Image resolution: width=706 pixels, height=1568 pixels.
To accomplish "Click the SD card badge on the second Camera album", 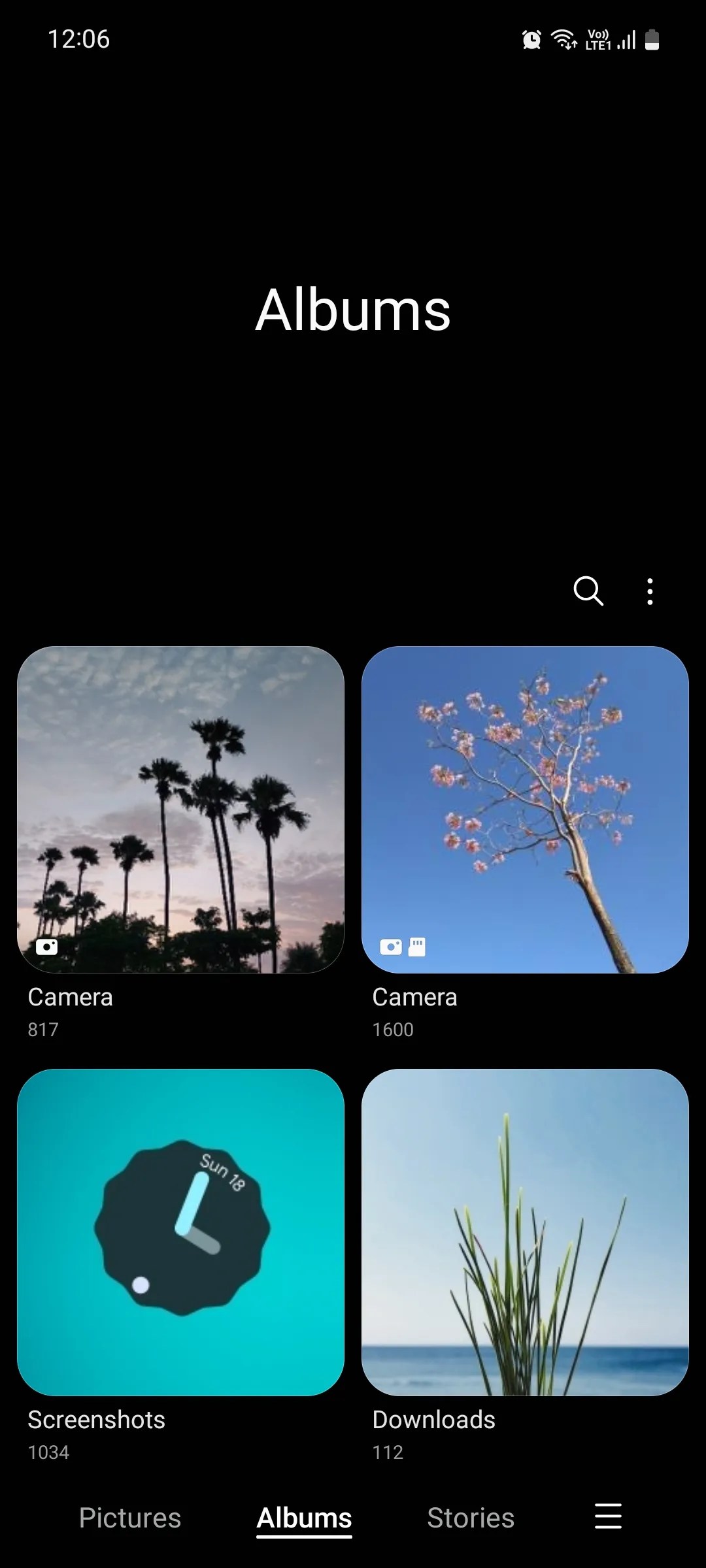I will pos(416,945).
